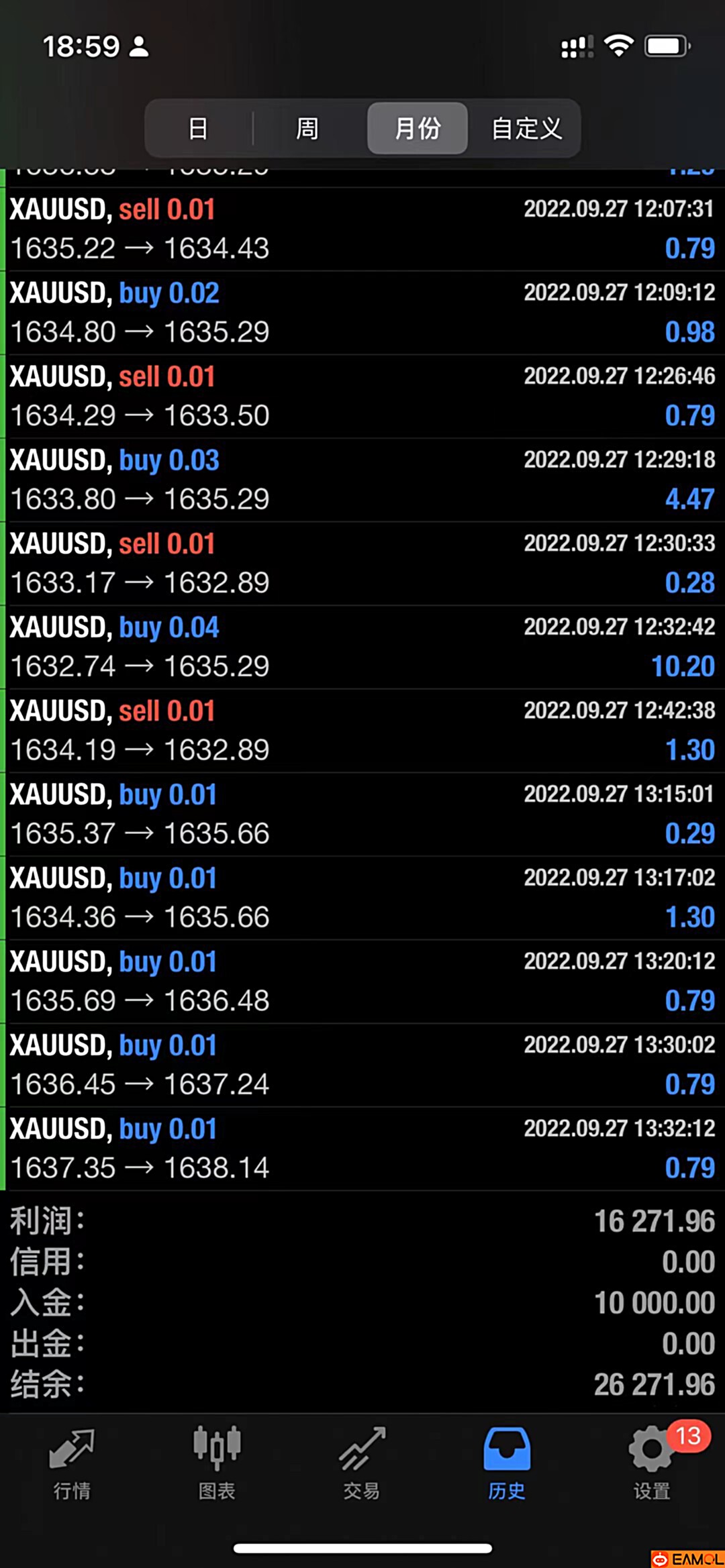Screen dimensions: 725x1568
Task: Open the buy 0.02 trade at 12:09:12
Action: [x=362, y=313]
